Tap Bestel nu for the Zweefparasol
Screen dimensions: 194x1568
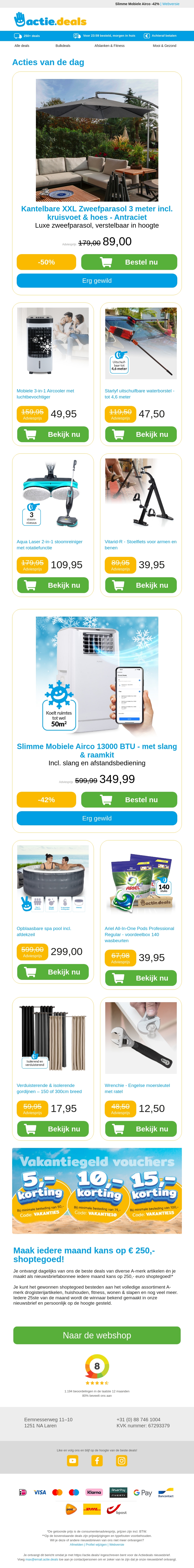click(x=129, y=262)
